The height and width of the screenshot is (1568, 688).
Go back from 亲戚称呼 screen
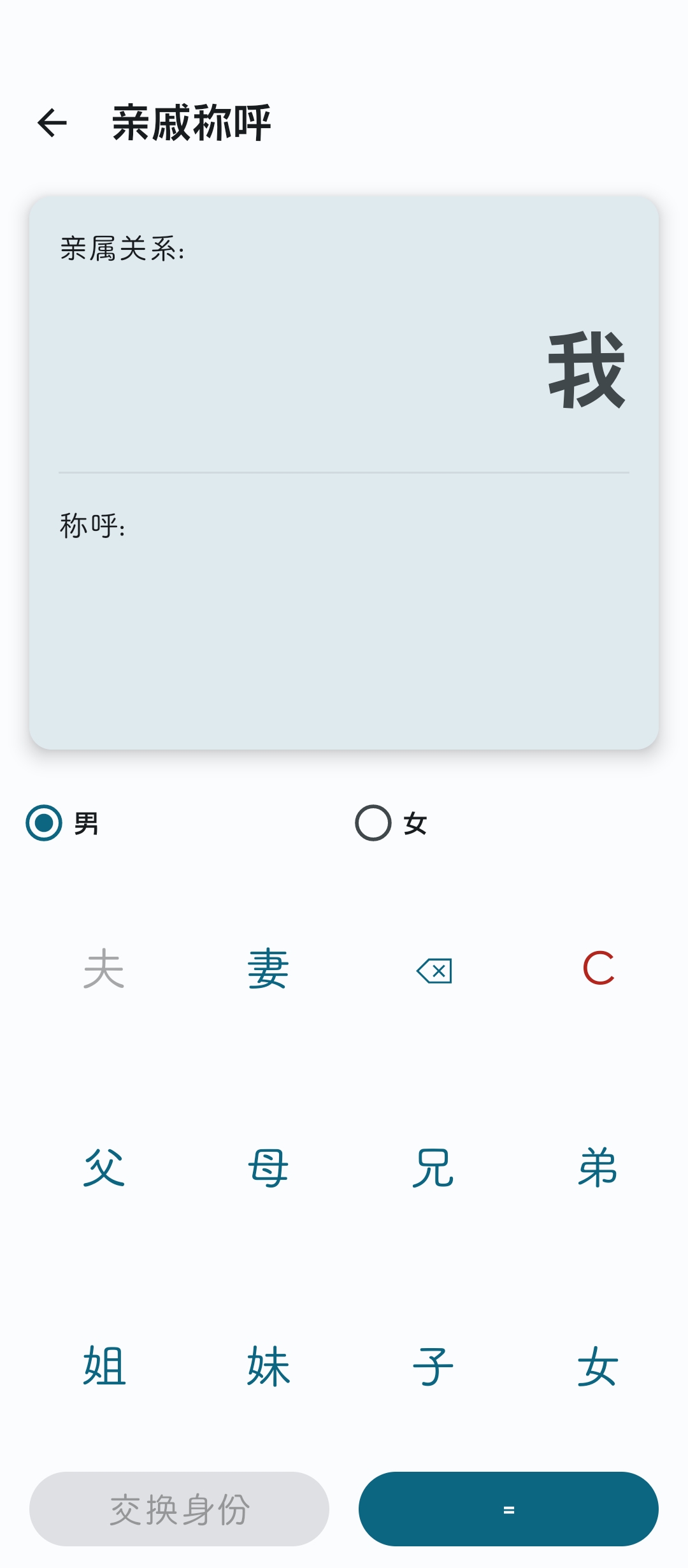(52, 123)
